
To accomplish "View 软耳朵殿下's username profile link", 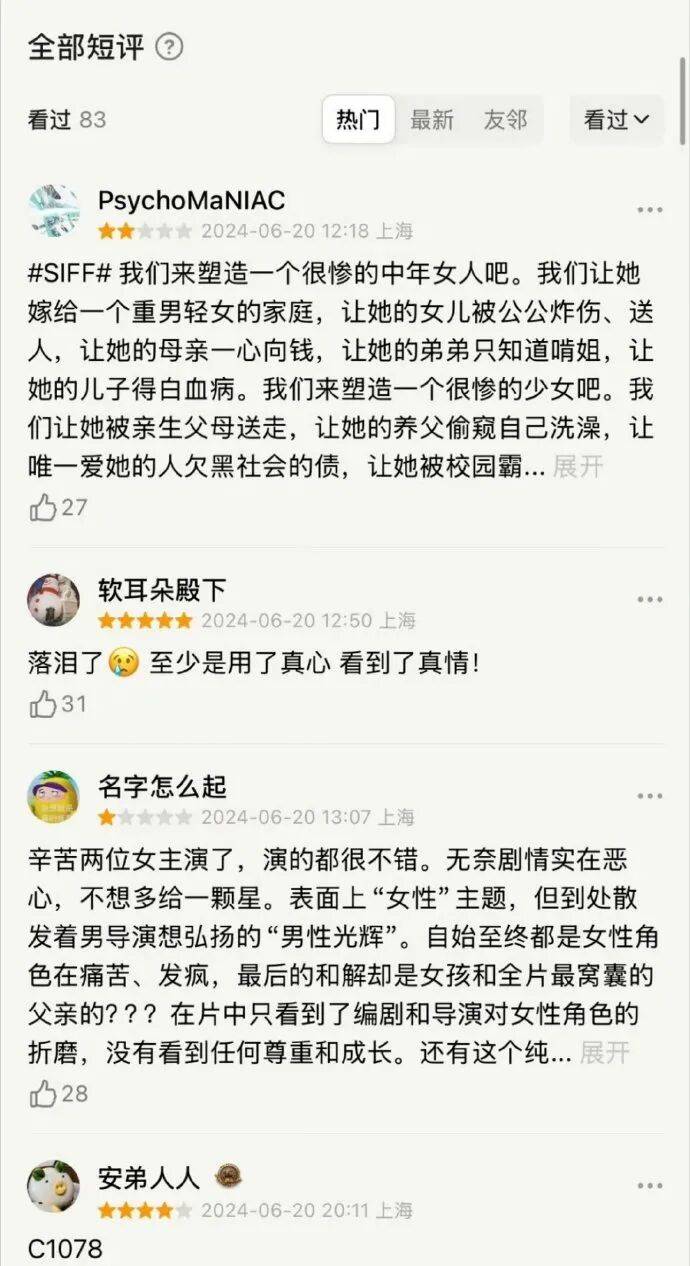I will pyautogui.click(x=162, y=590).
